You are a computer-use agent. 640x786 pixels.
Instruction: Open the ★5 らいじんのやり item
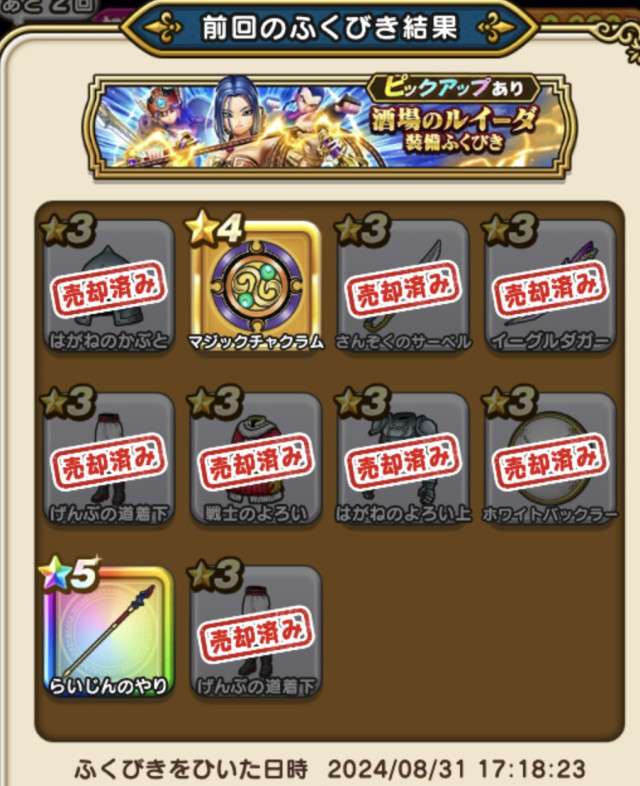click(108, 630)
